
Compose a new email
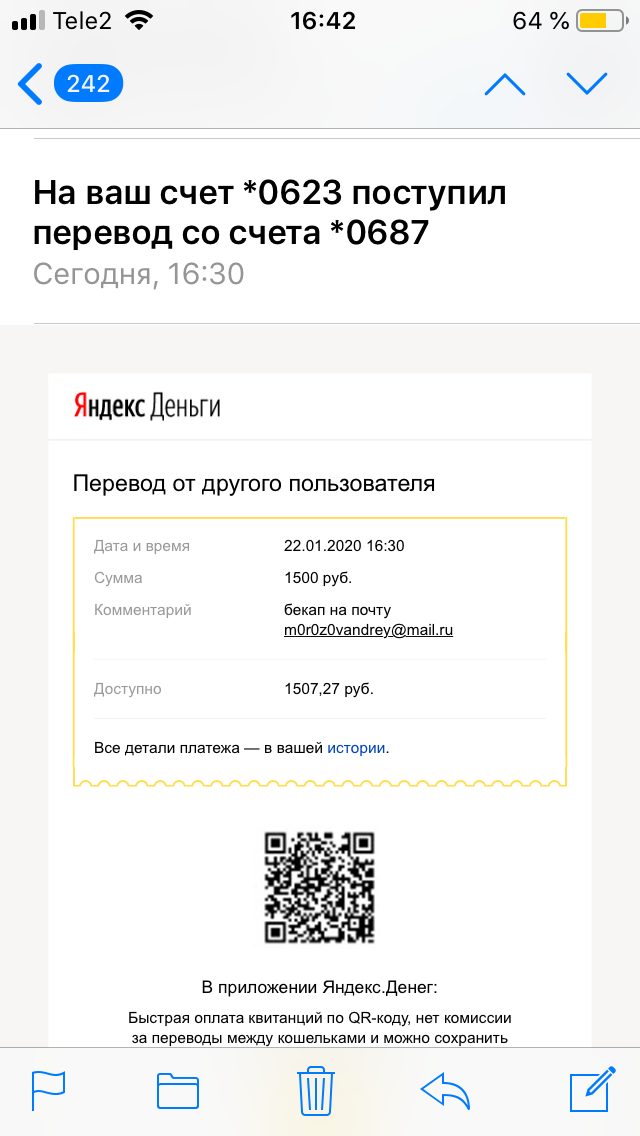point(590,1090)
